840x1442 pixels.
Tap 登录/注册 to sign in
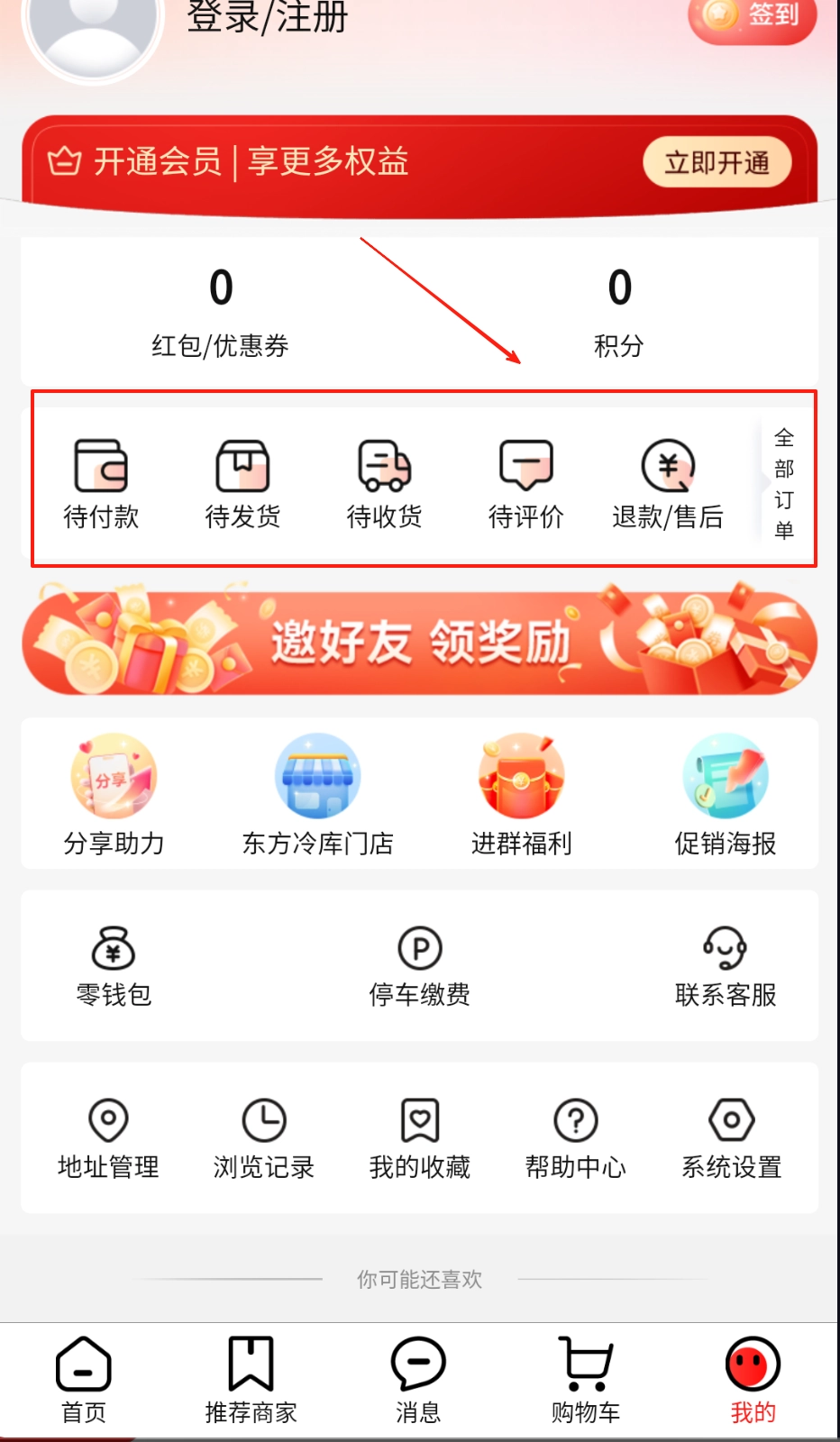[x=267, y=16]
